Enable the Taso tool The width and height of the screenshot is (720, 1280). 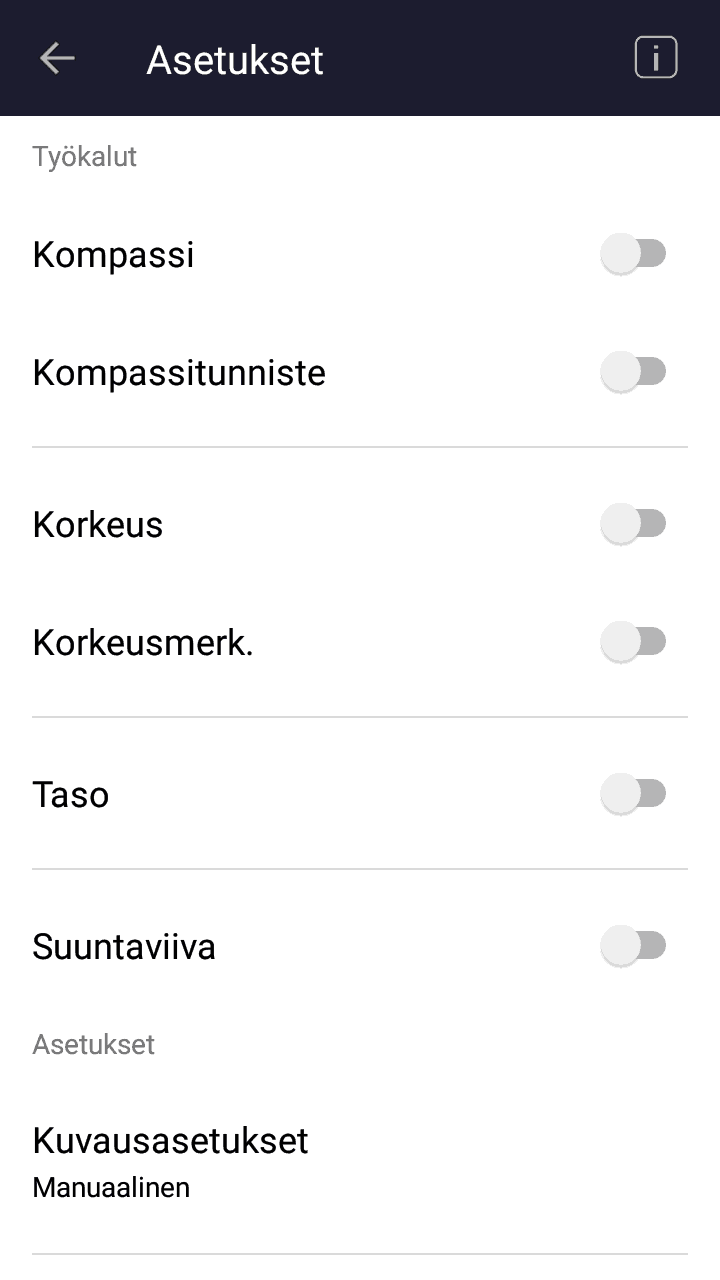click(633, 794)
